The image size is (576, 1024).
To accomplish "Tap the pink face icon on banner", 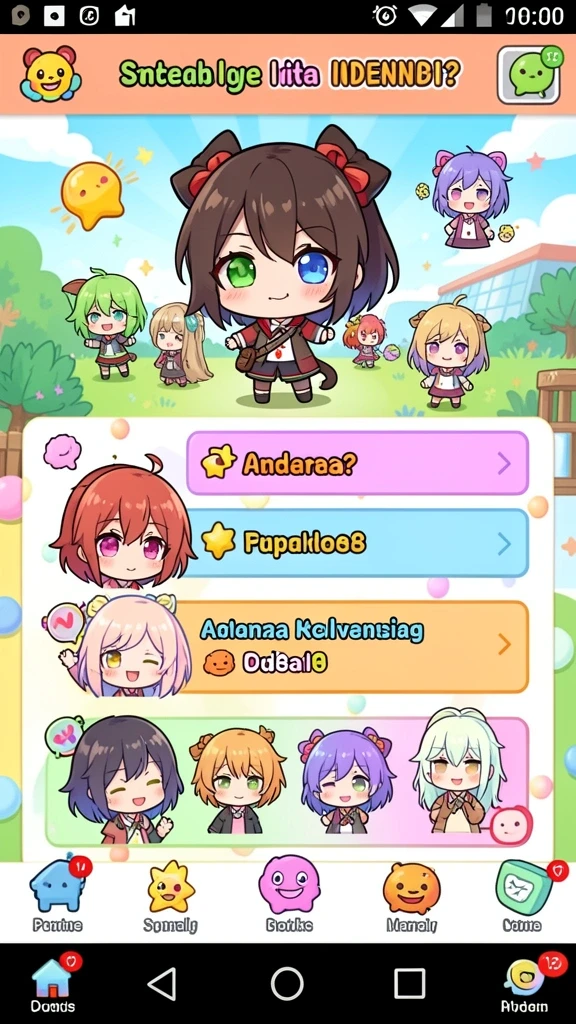I will 510,825.
